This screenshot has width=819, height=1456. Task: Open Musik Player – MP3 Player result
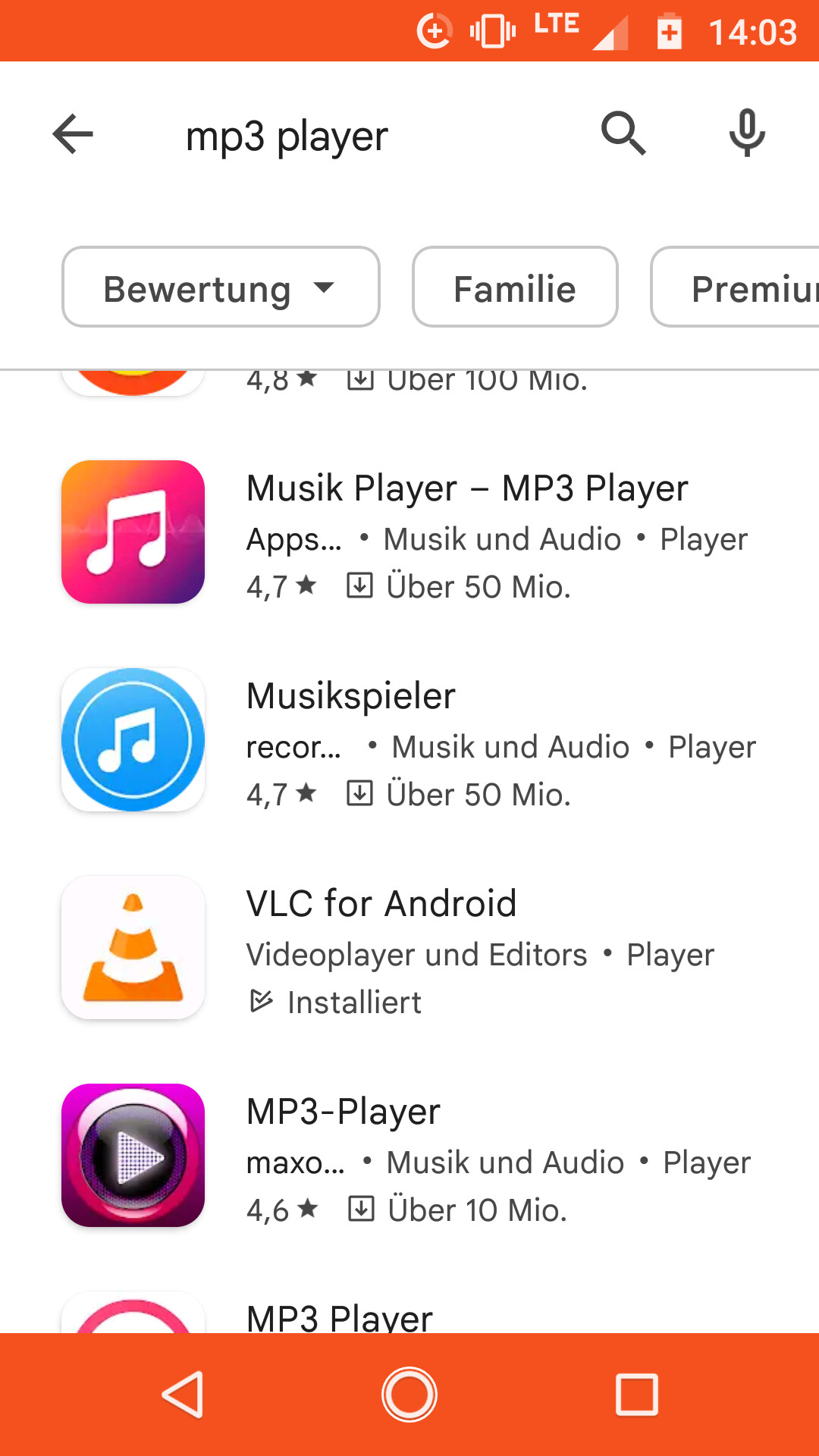click(x=409, y=532)
